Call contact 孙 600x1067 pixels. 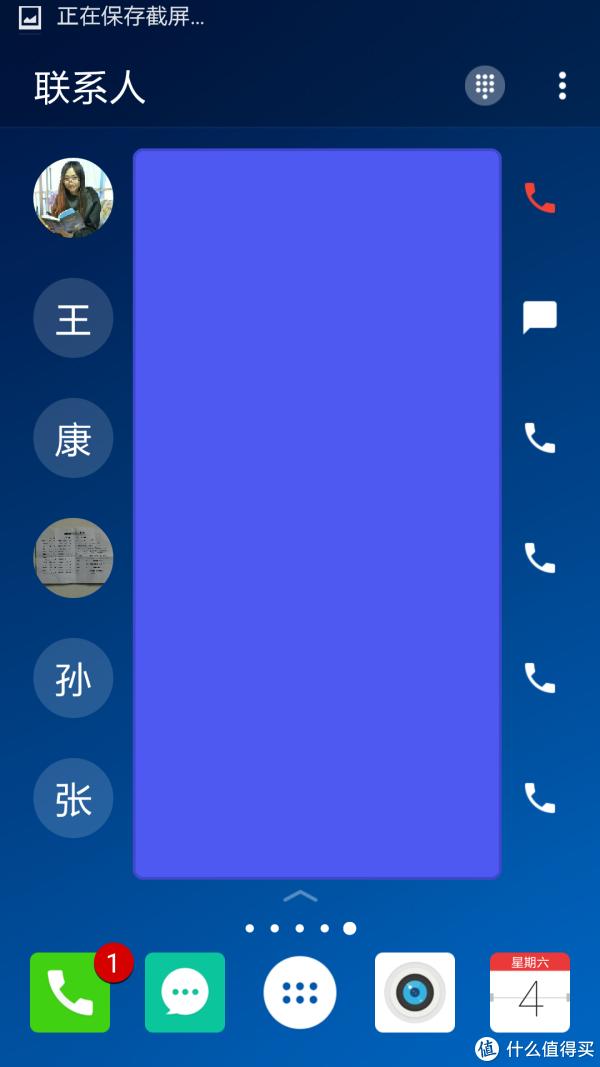point(540,678)
